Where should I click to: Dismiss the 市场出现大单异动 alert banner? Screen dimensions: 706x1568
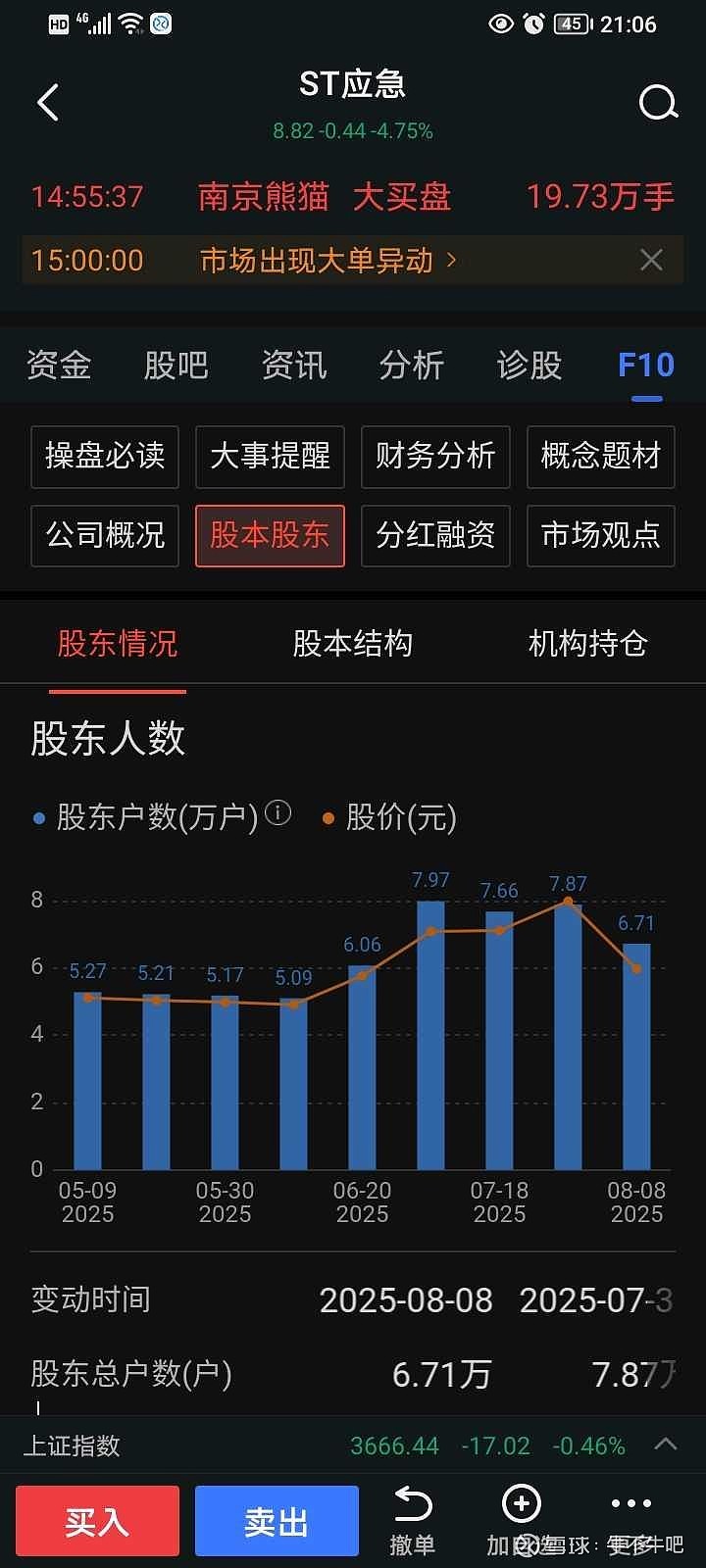[x=651, y=260]
